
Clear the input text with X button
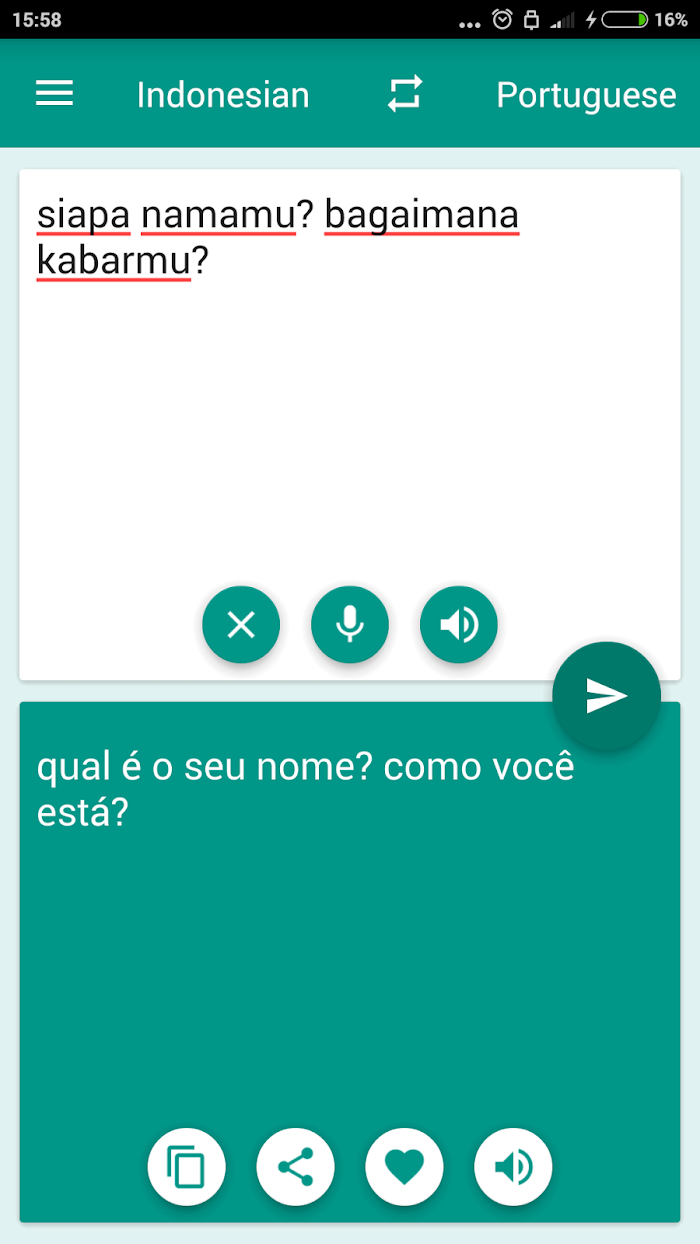coord(241,625)
